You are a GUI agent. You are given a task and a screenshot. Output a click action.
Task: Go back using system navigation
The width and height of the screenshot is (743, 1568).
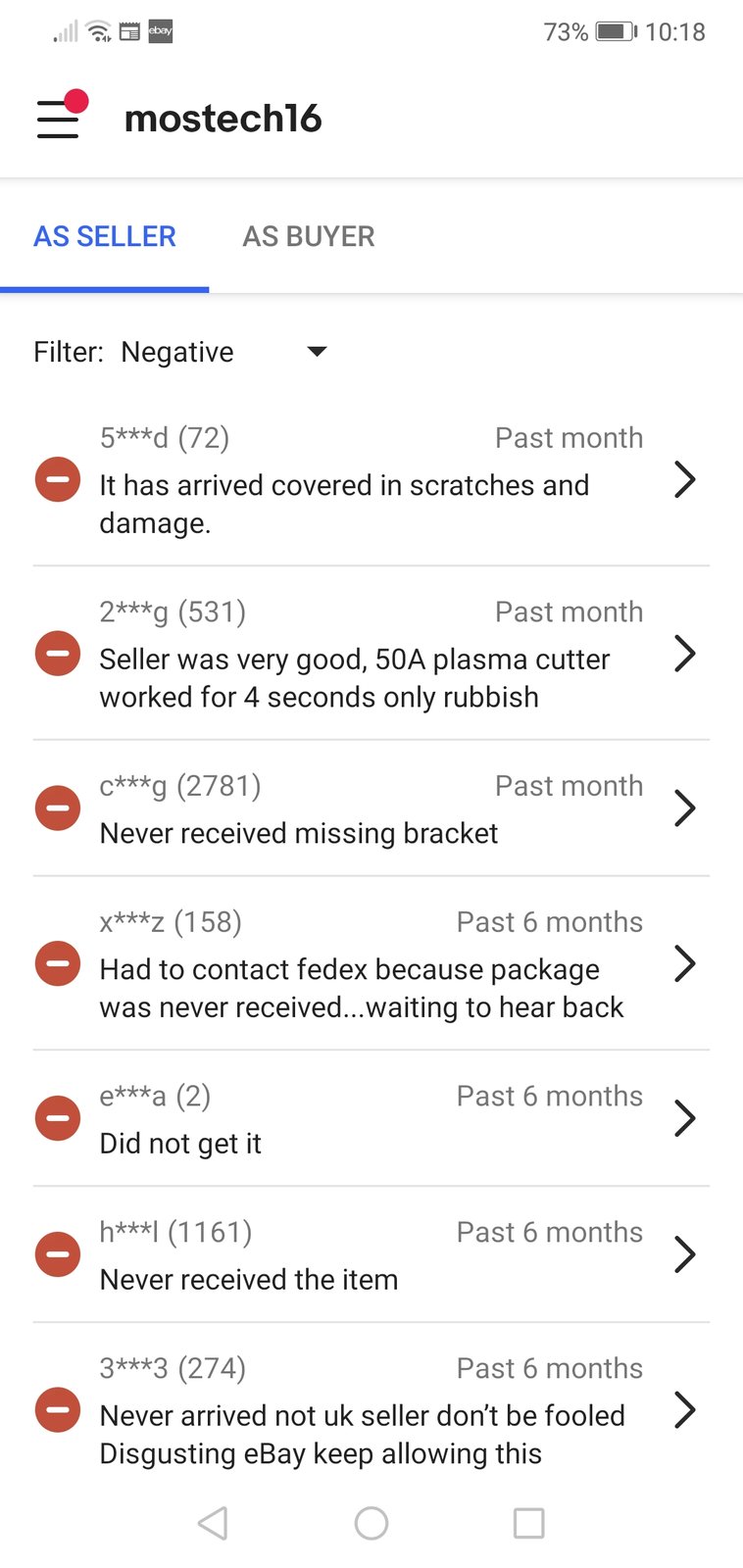(213, 1523)
